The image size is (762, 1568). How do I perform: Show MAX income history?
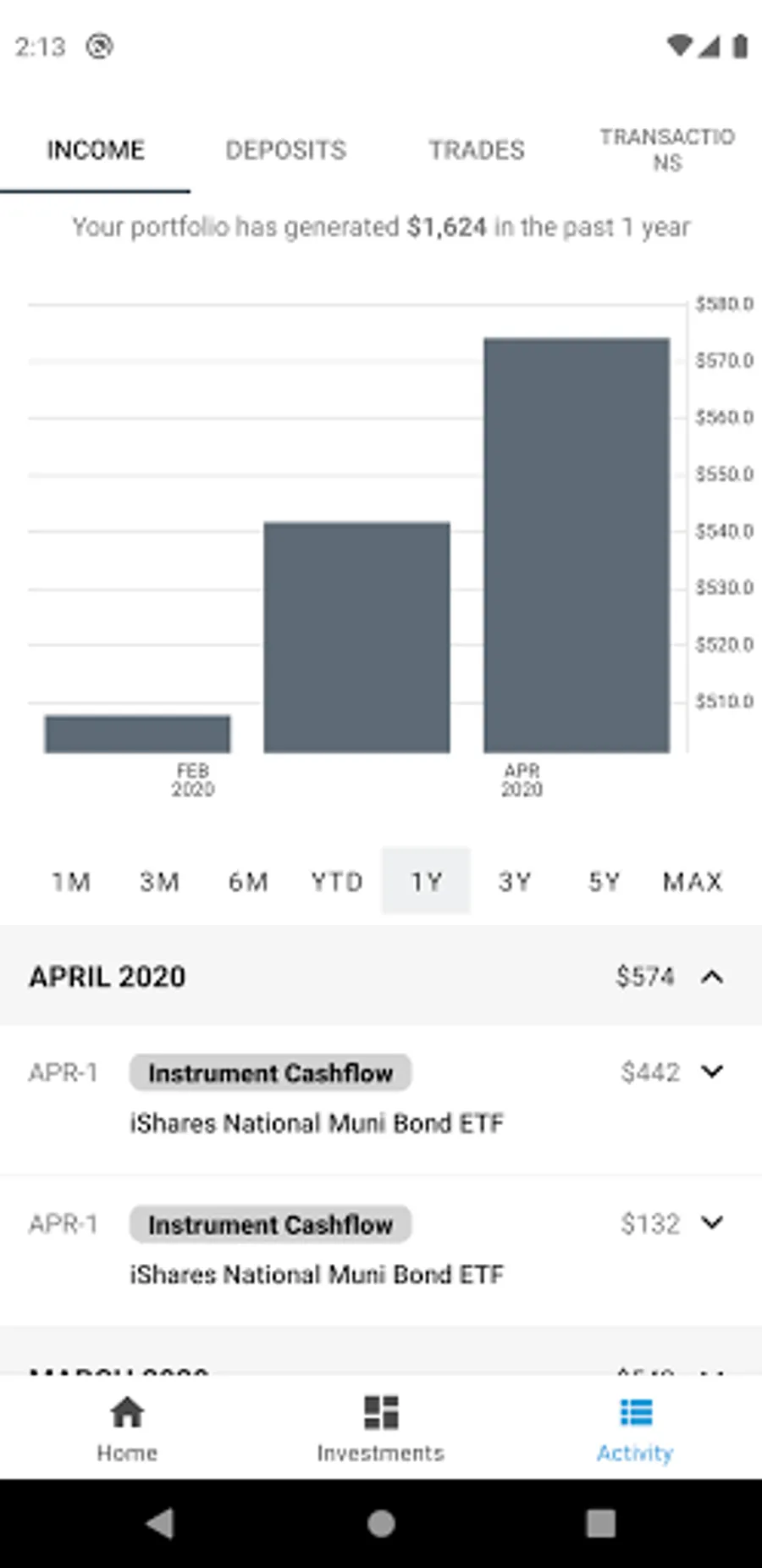pyautogui.click(x=692, y=881)
